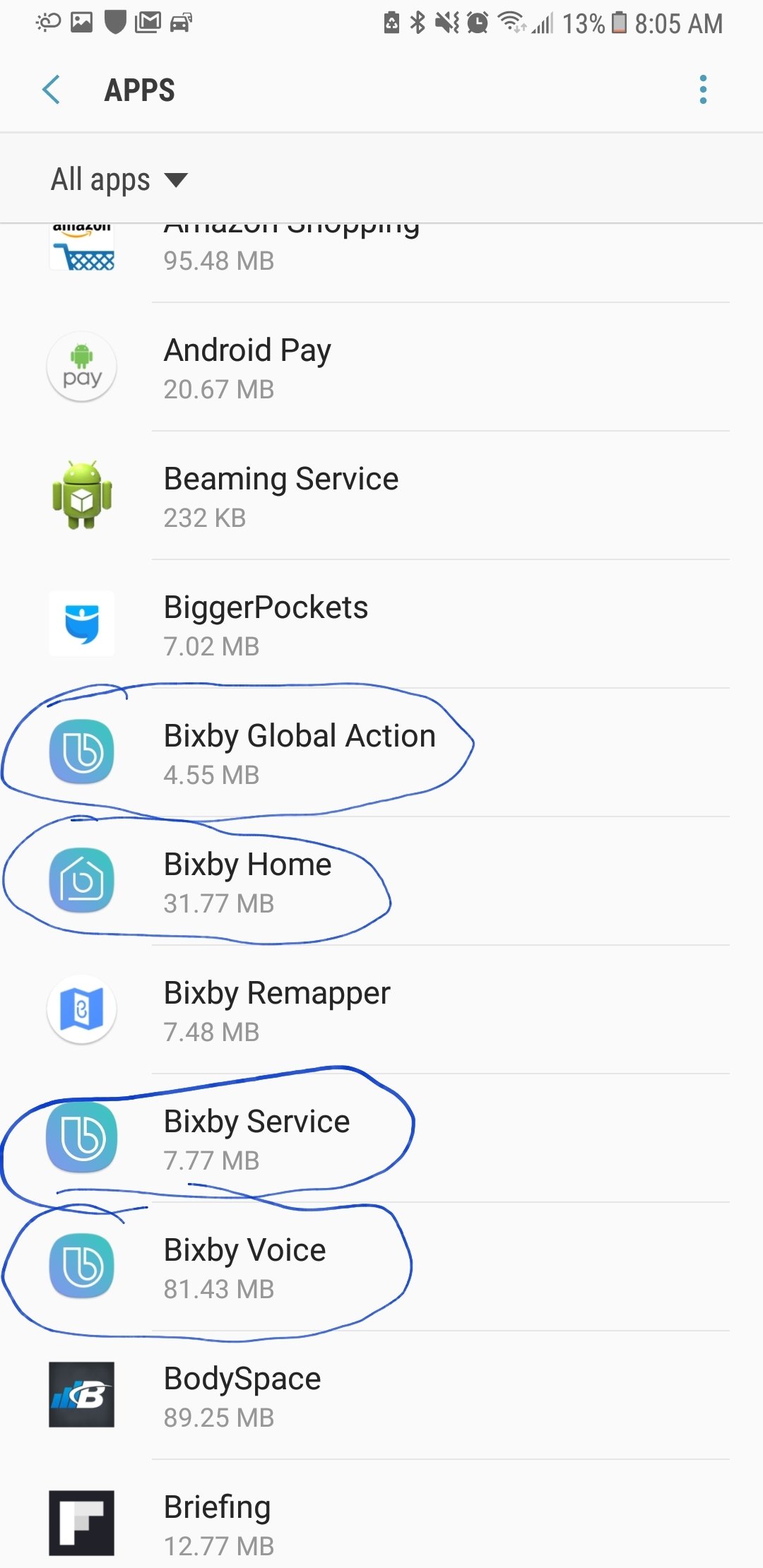The image size is (763, 1568).
Task: Open Bixby Remapper app info
Action: (381, 1011)
